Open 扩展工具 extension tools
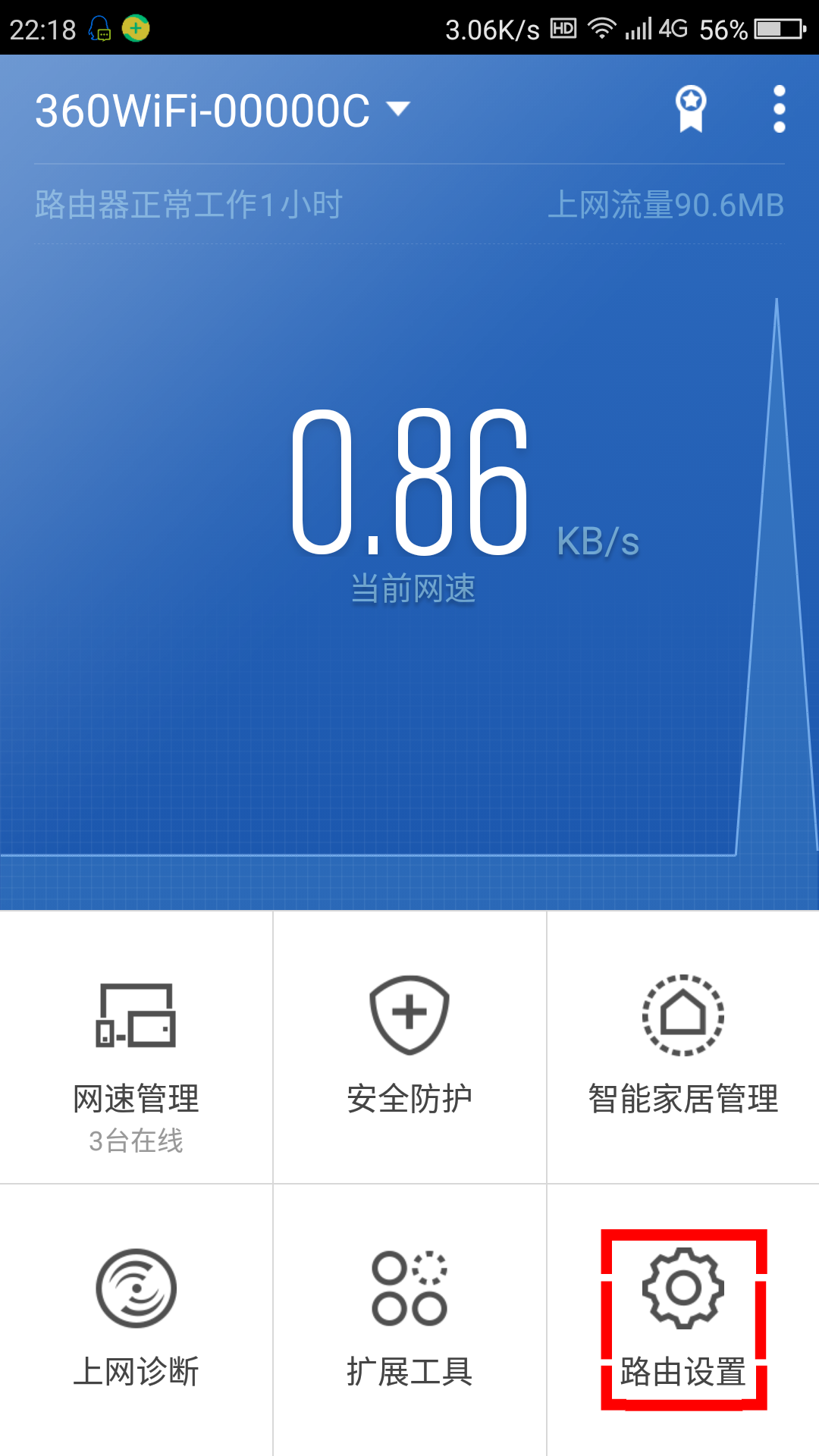 (409, 1319)
